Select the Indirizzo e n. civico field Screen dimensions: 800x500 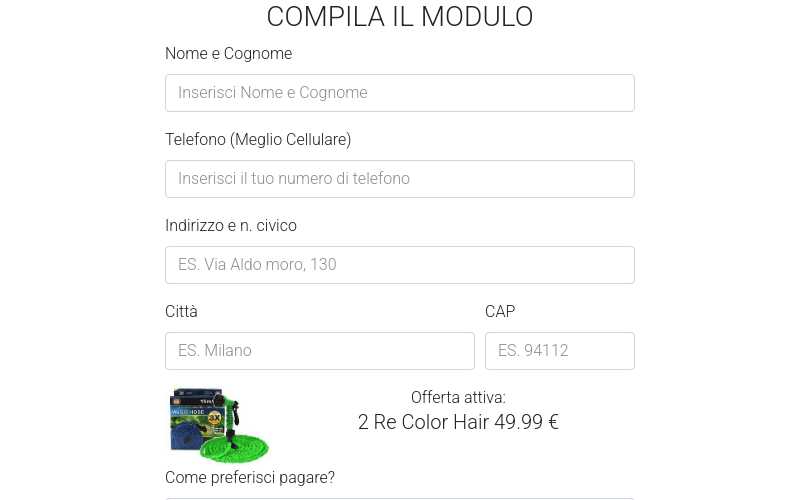click(399, 265)
